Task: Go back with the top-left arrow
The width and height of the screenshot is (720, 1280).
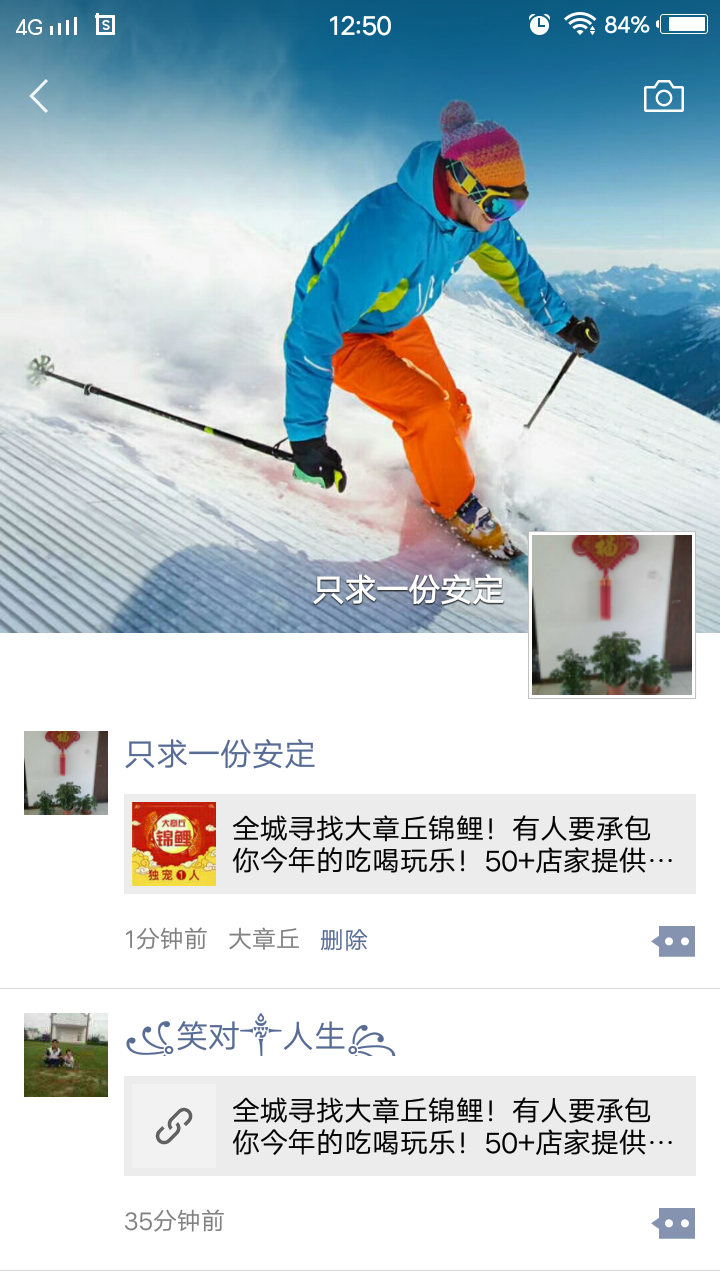Action: tap(39, 97)
